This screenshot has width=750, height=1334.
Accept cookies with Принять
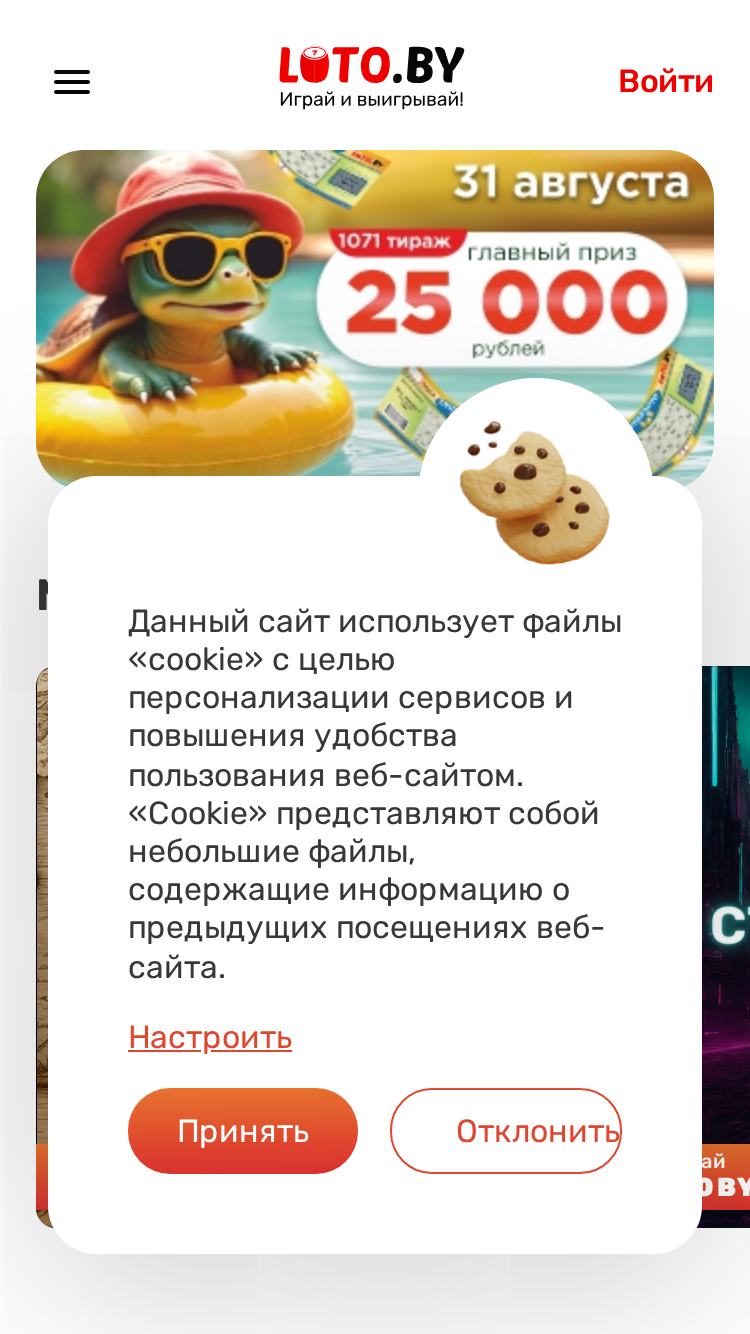[243, 1131]
